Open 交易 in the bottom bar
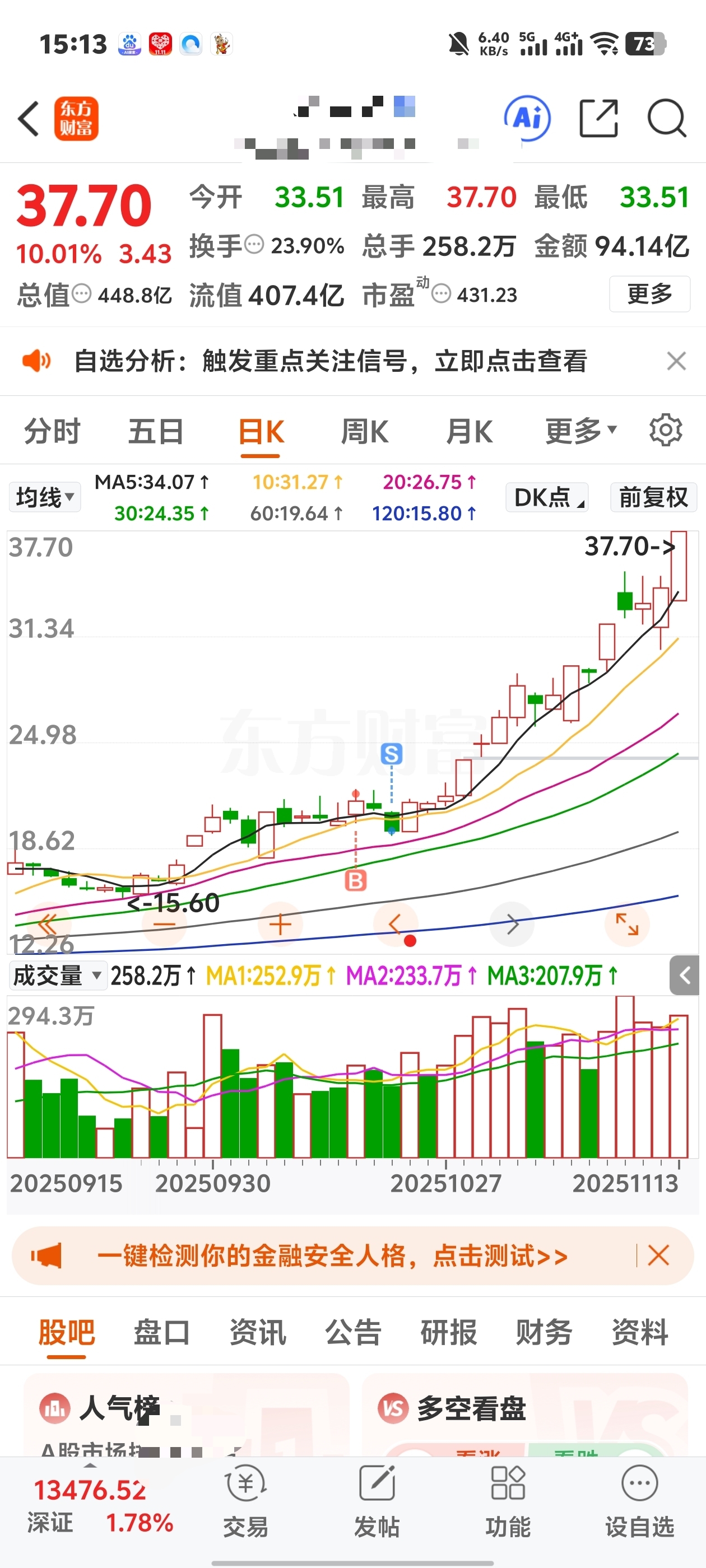706x1568 pixels. click(245, 1501)
